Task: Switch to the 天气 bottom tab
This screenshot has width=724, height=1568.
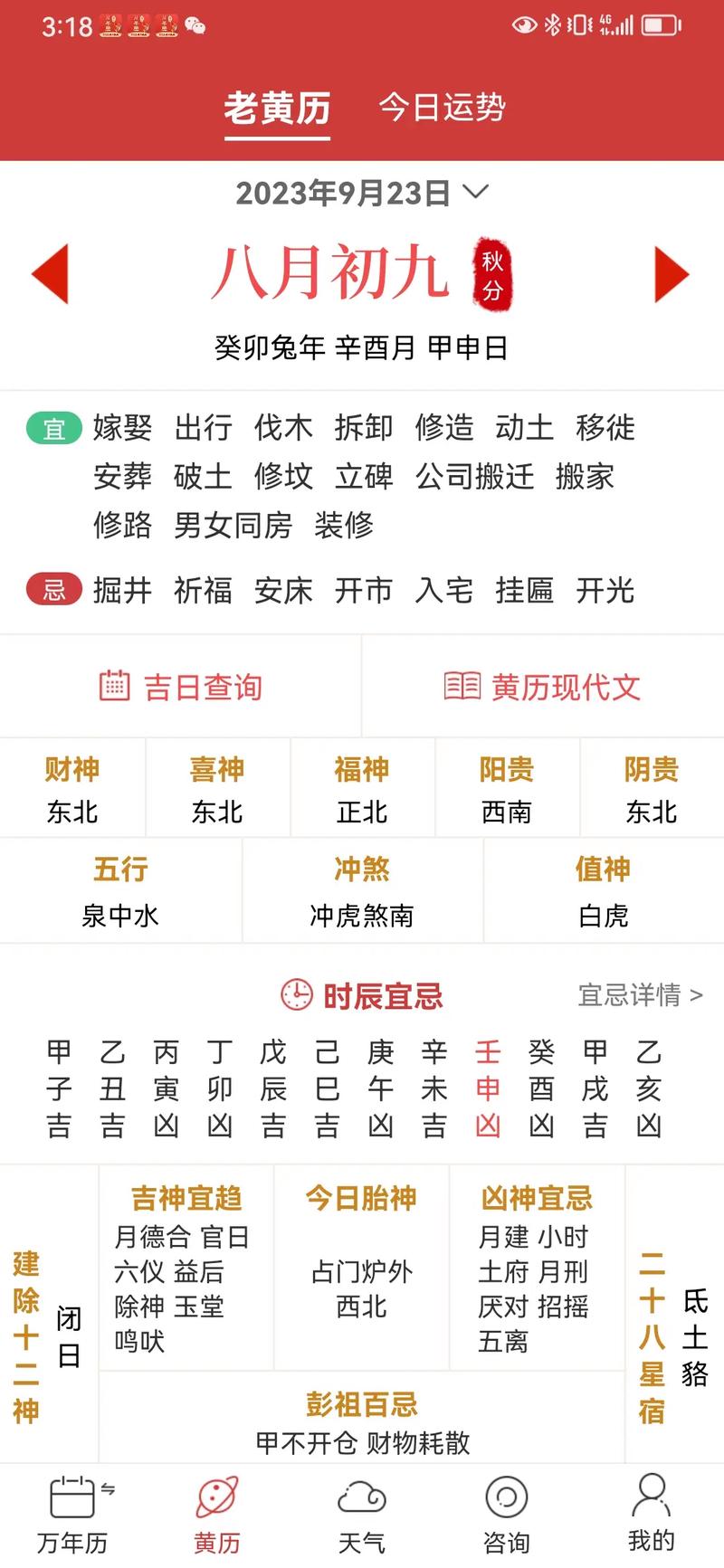Action: coord(362,1514)
